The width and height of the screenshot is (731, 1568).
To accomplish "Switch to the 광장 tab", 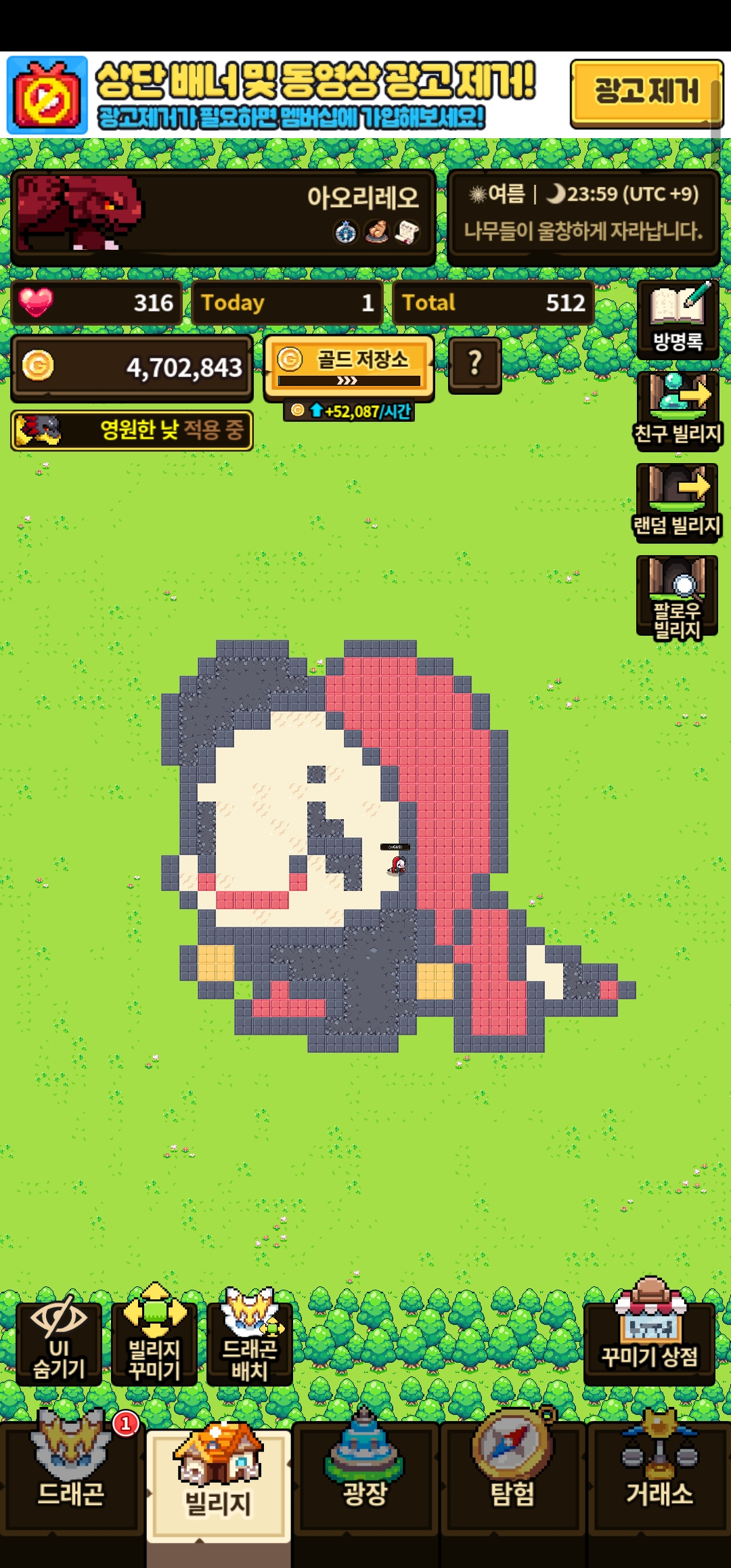I will click(x=365, y=1475).
